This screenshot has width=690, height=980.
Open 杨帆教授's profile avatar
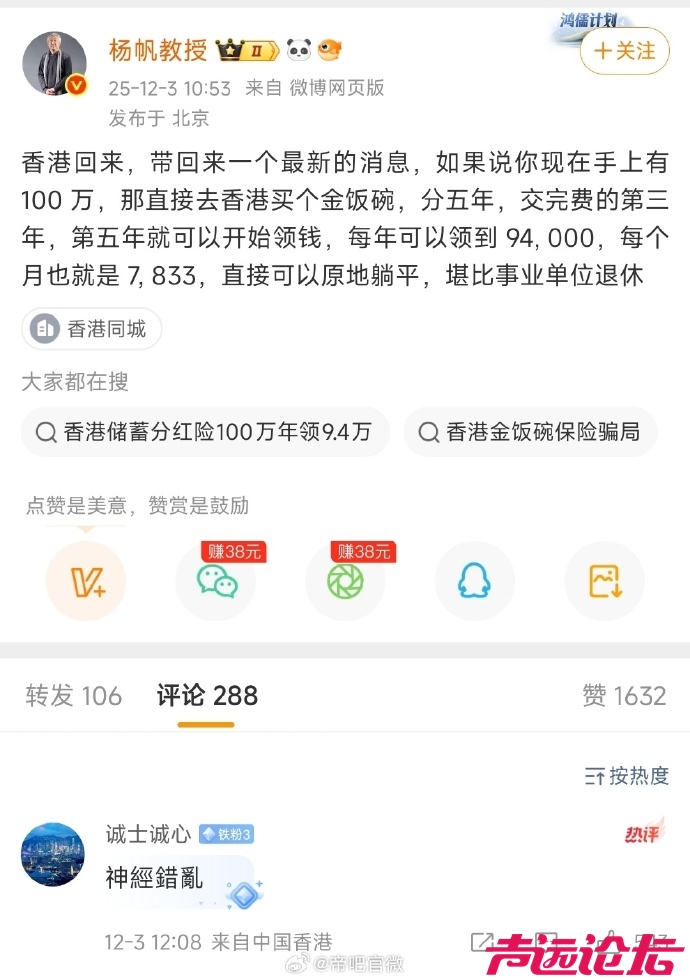54,62
